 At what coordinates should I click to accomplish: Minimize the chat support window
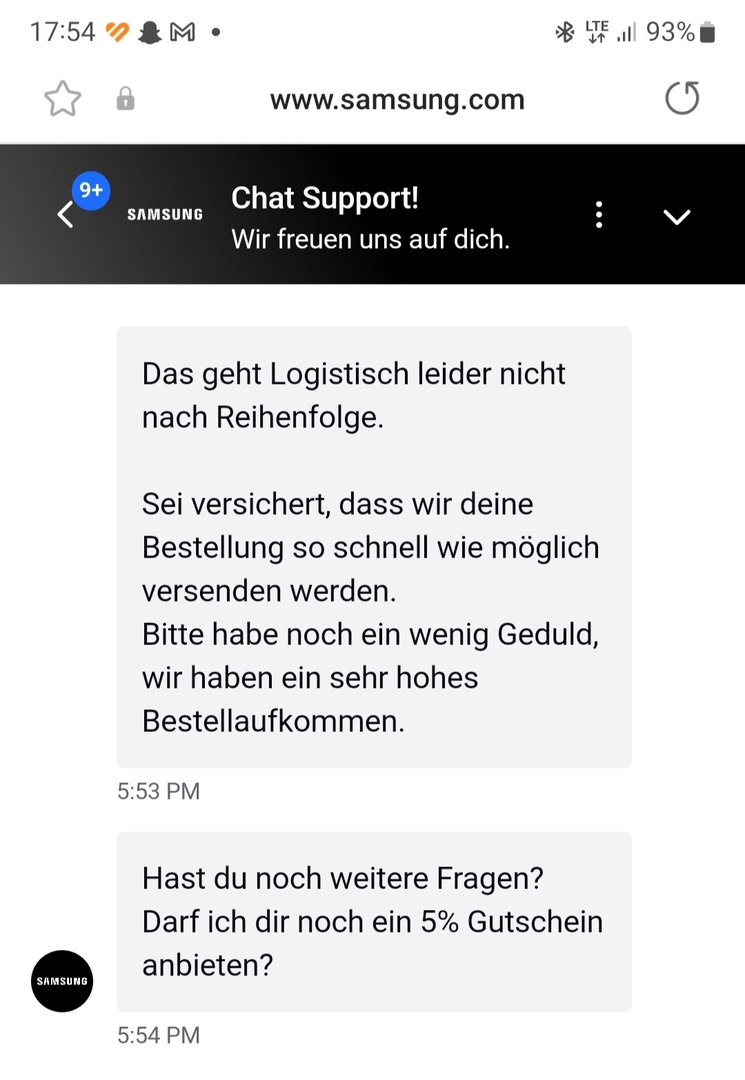point(677,216)
